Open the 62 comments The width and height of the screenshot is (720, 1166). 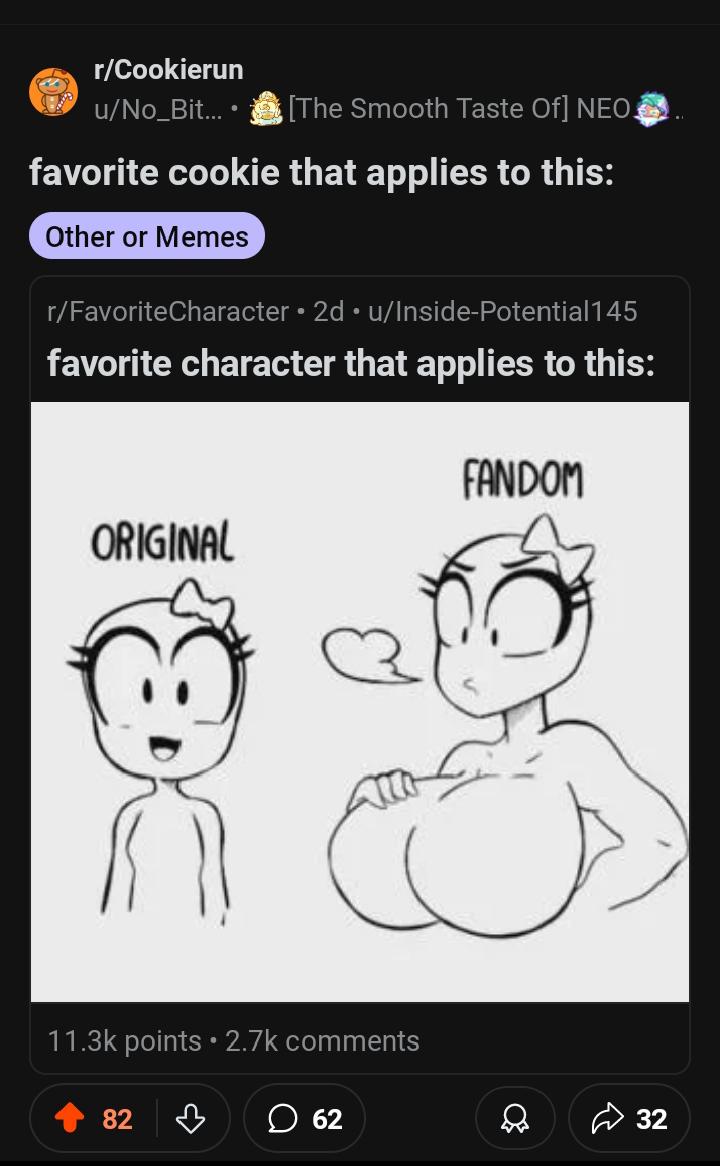coord(304,1118)
